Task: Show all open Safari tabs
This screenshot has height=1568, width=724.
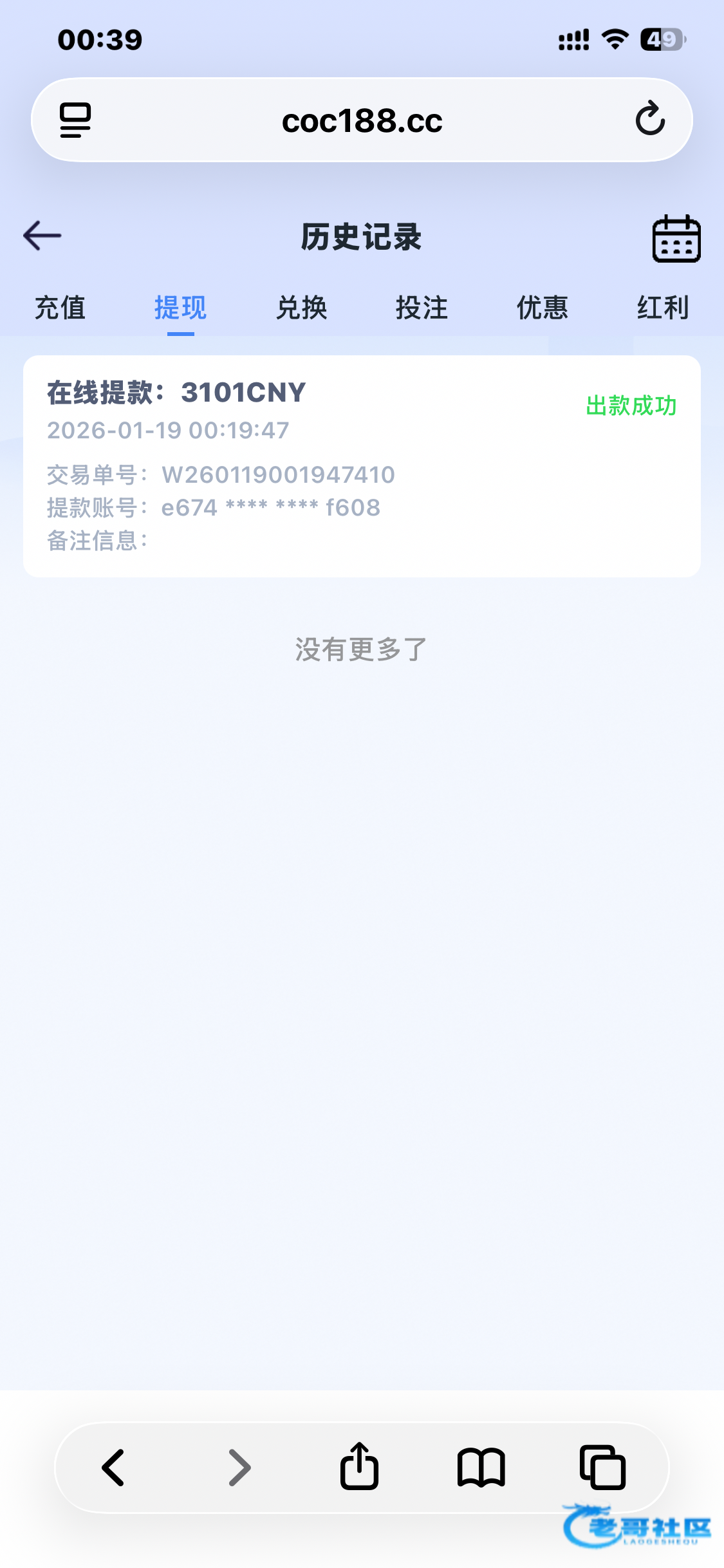Action: point(602,1468)
